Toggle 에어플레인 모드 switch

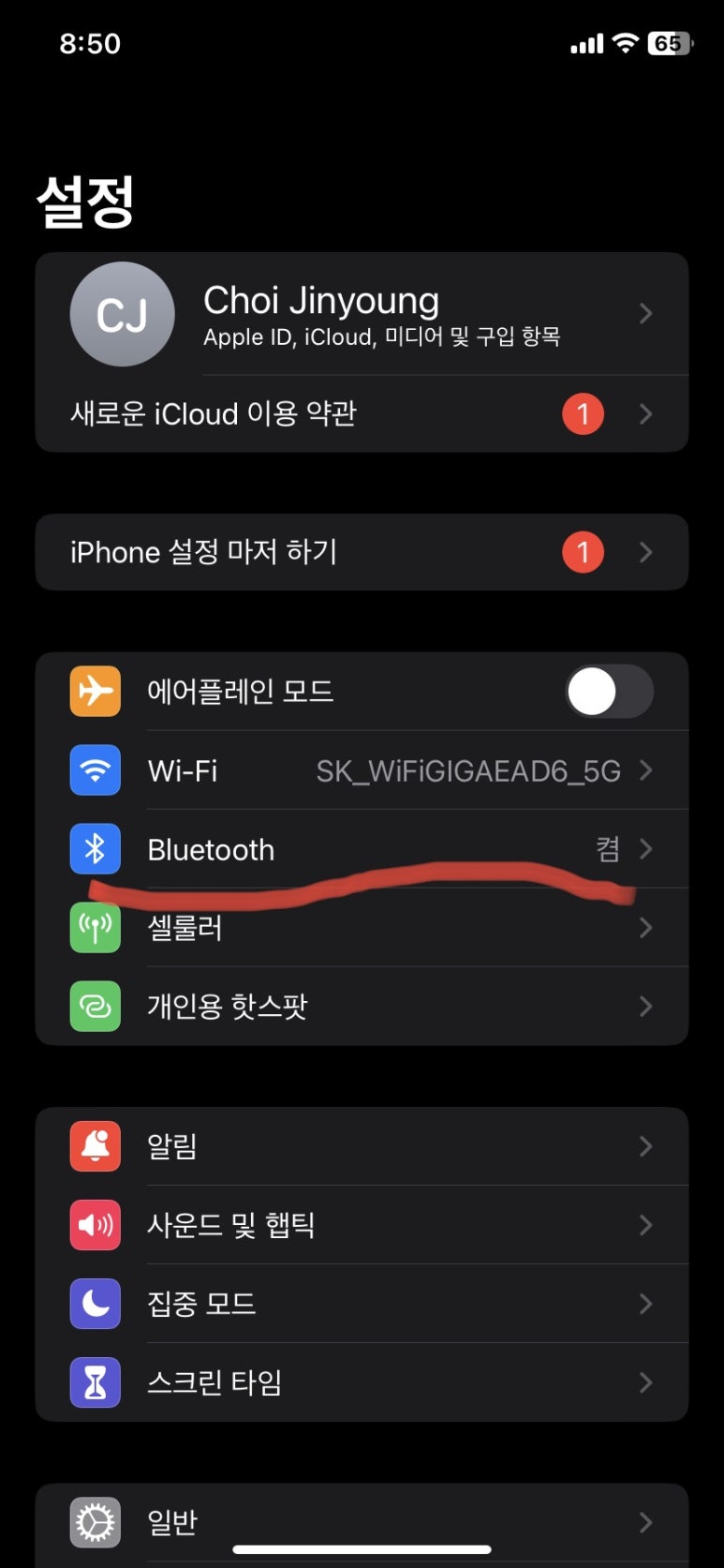tap(609, 692)
